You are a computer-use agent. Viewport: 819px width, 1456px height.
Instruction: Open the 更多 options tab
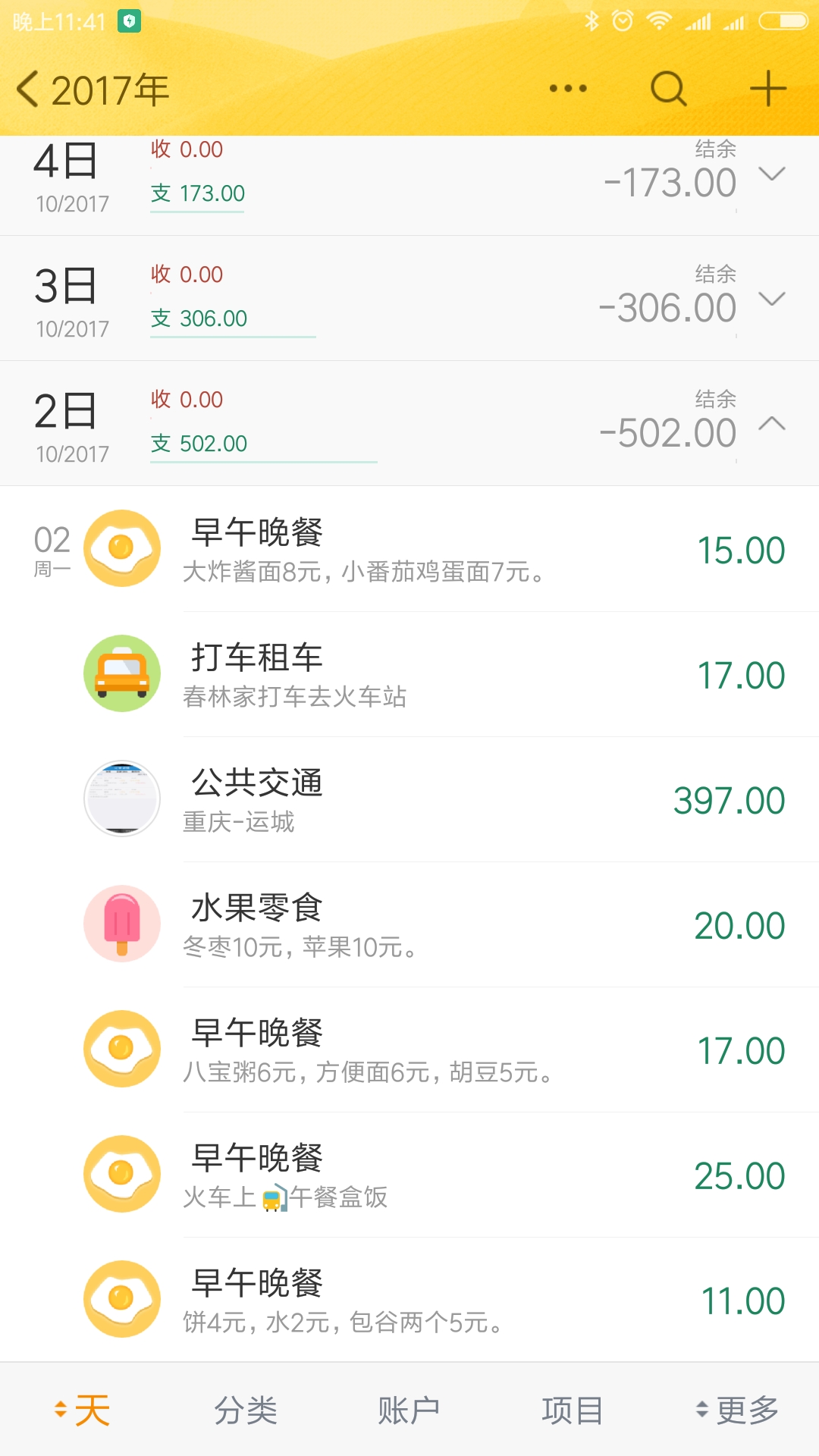[737, 1410]
